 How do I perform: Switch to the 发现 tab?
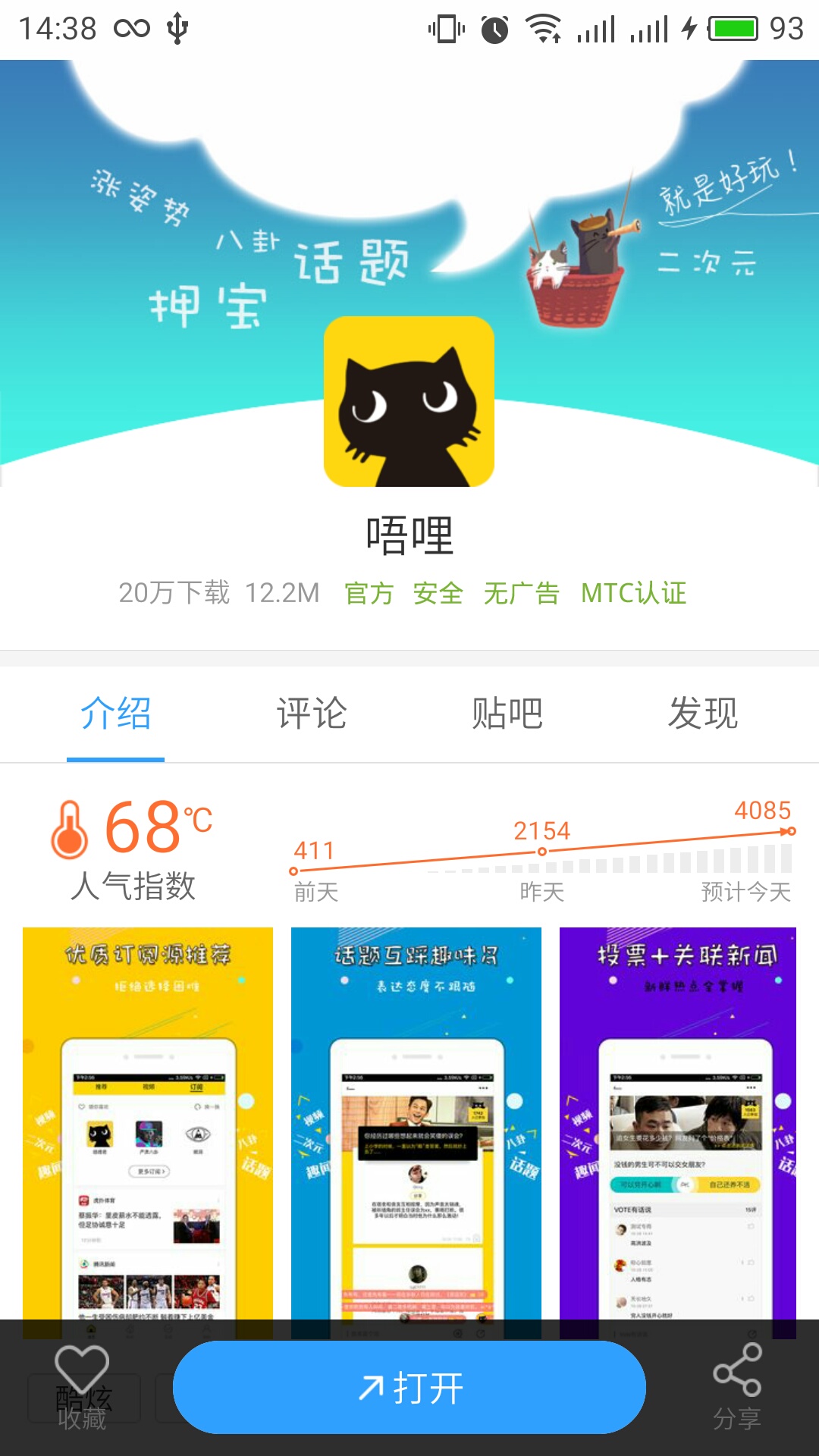(x=704, y=713)
